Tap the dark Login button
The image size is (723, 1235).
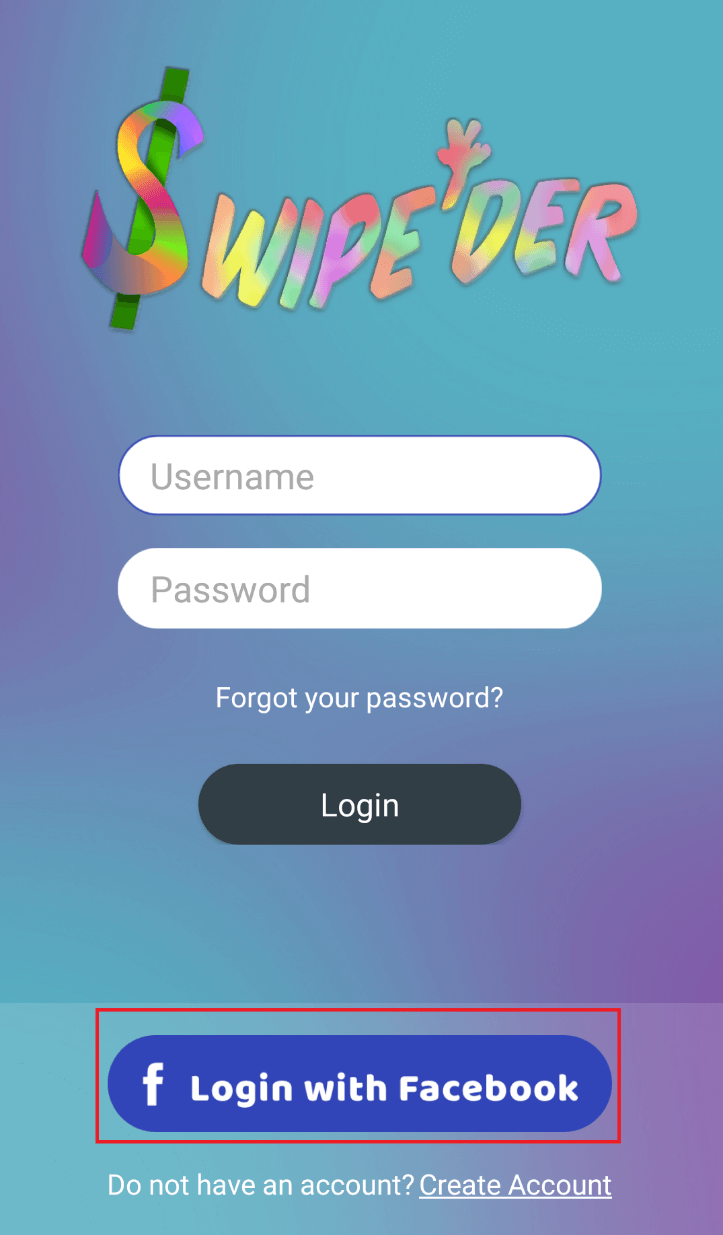[359, 805]
